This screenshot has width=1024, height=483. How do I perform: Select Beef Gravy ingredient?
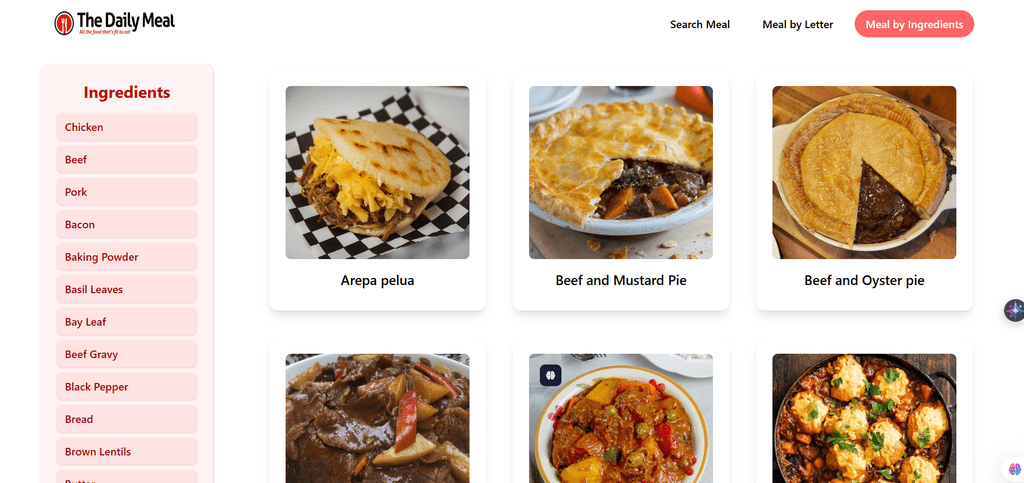[x=126, y=355]
